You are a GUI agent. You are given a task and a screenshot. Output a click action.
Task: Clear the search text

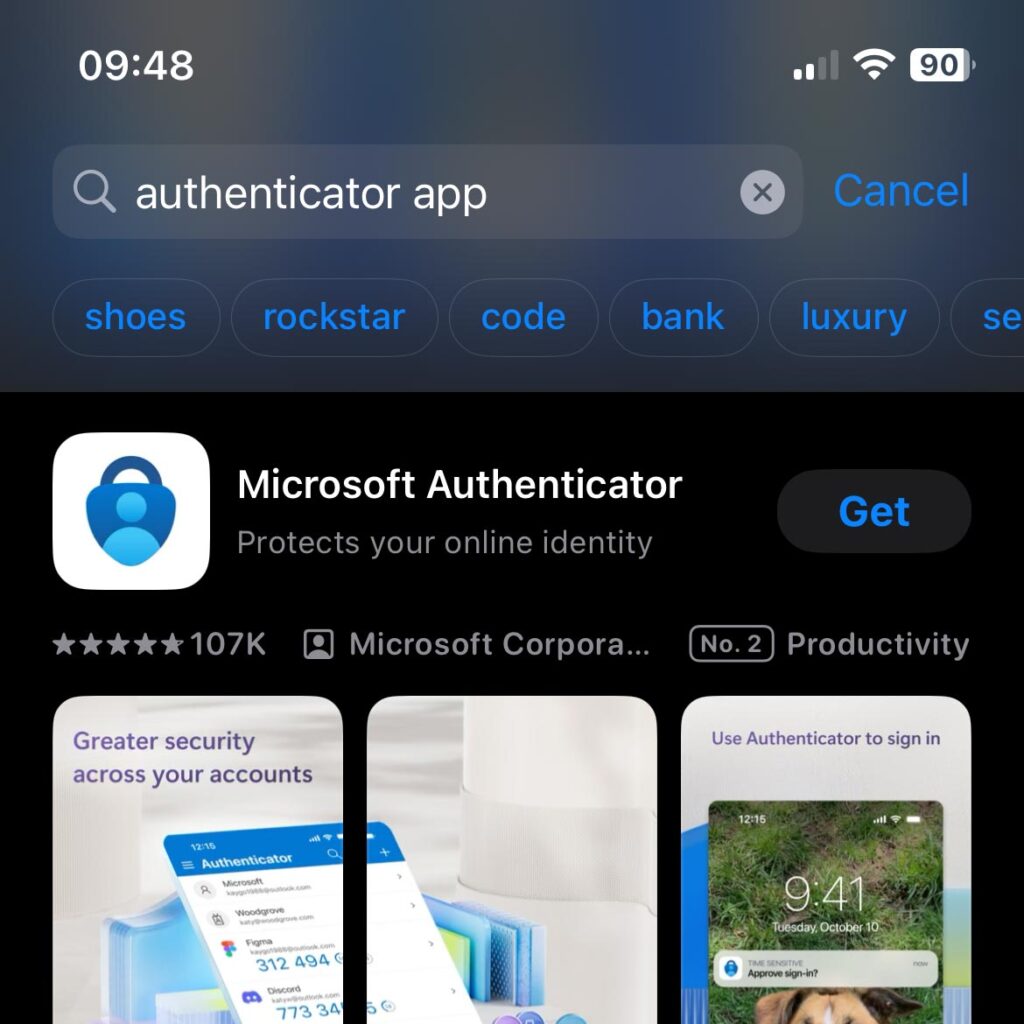[762, 192]
